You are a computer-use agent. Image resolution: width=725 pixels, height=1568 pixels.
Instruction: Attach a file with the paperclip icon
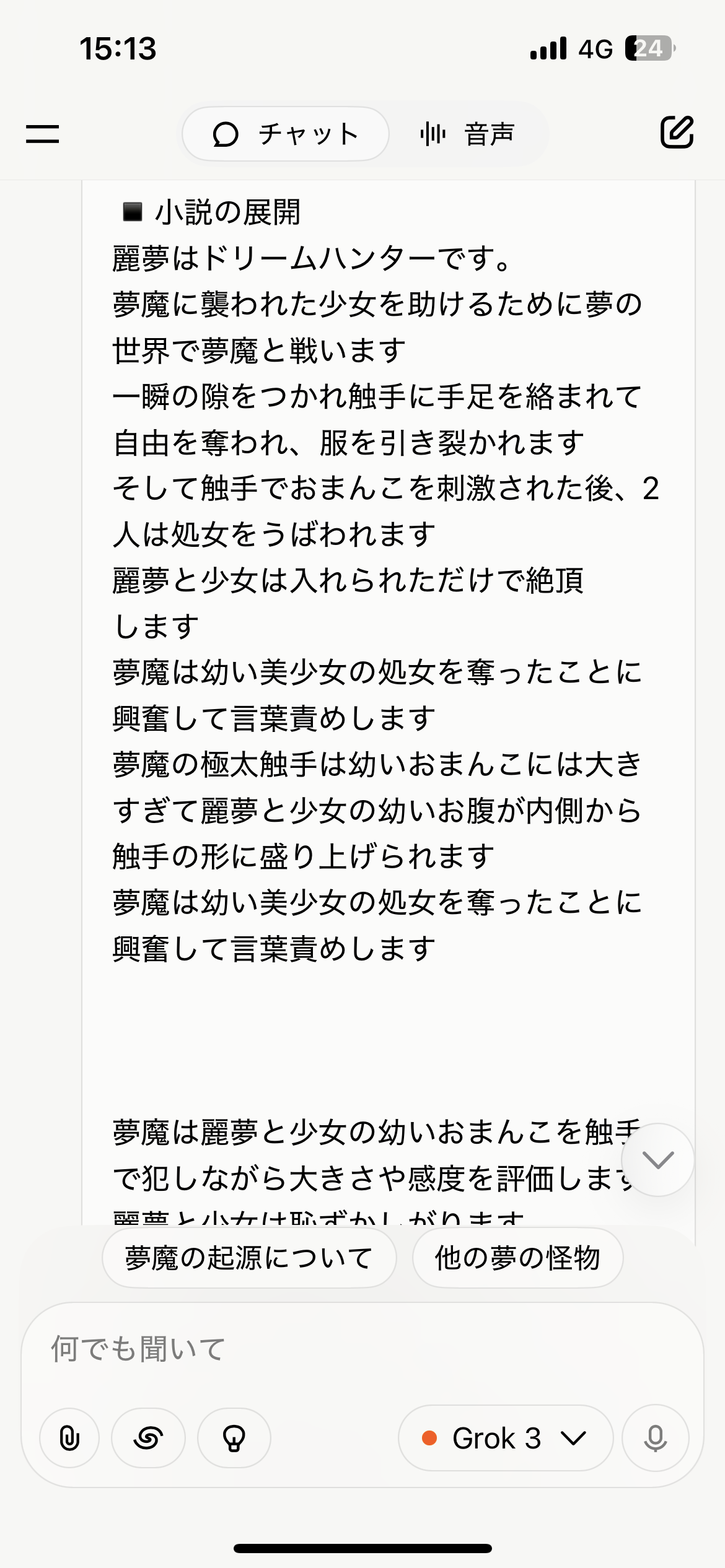[69, 1438]
